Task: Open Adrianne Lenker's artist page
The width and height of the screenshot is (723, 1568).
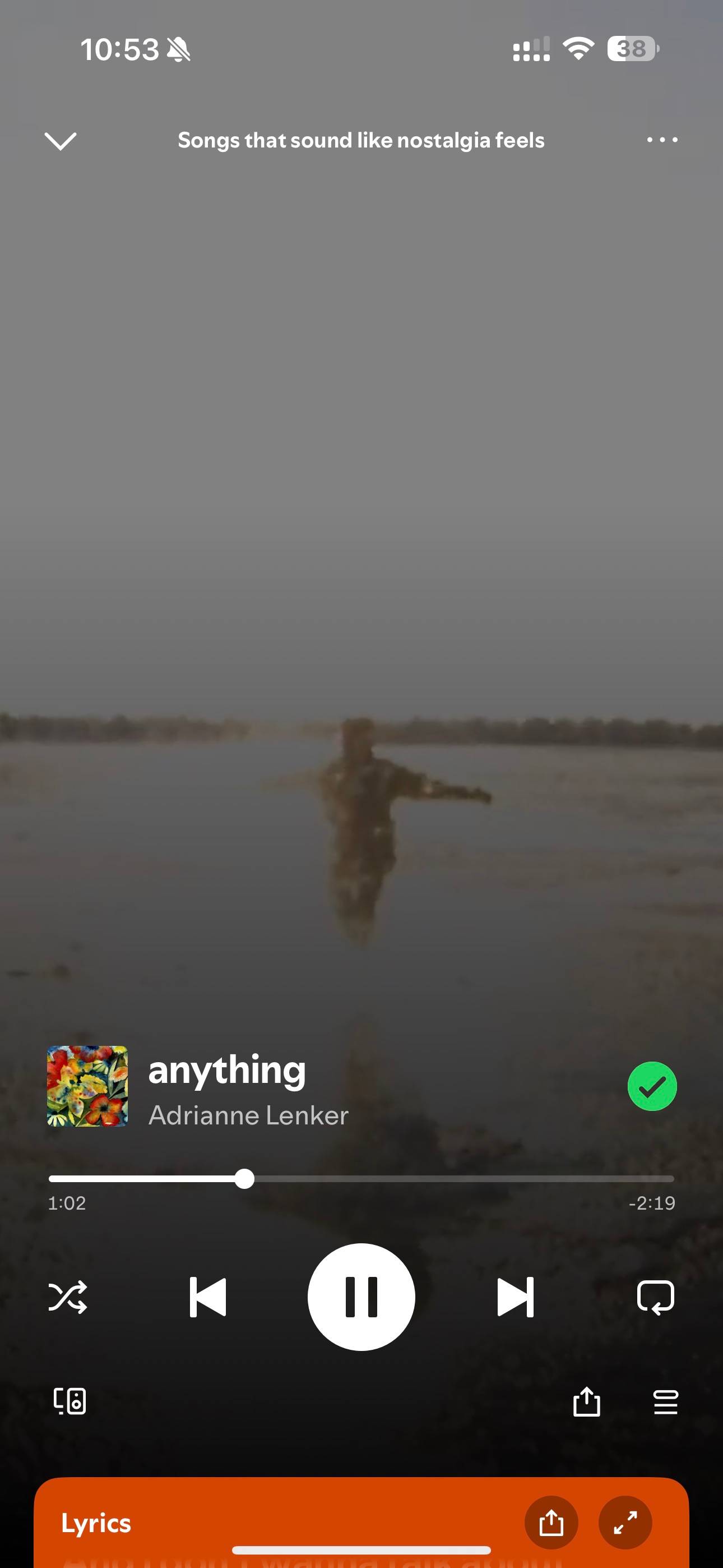Action: tap(248, 1115)
